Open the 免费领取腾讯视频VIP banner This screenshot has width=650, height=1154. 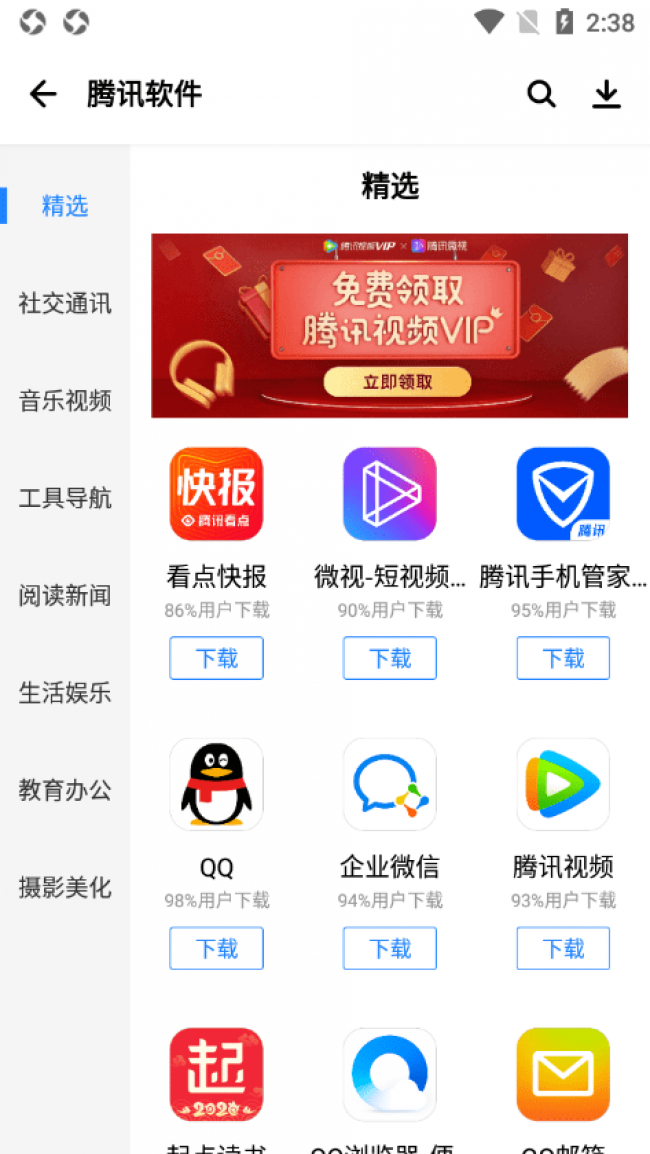(389, 325)
